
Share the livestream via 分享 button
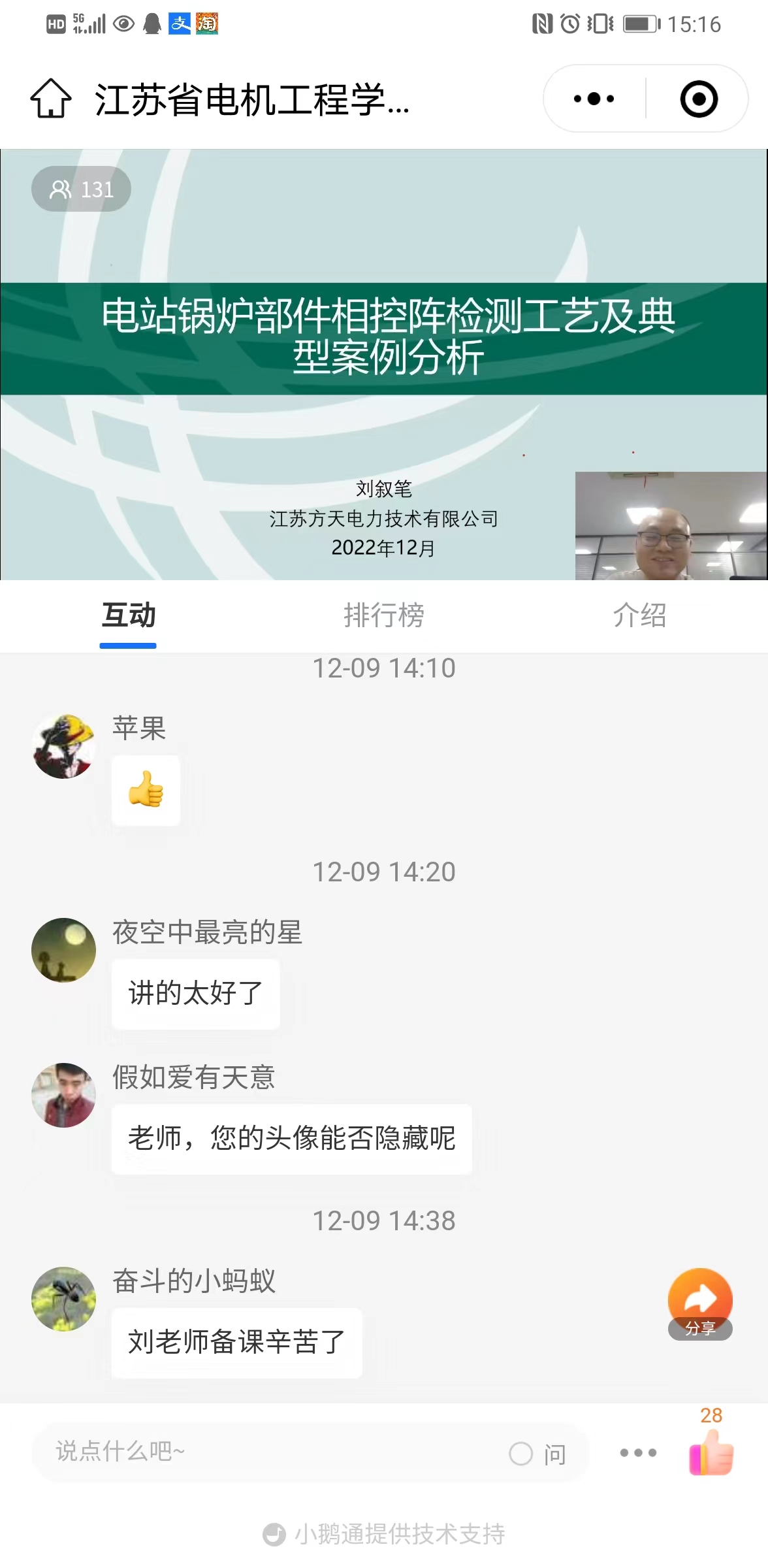(700, 1303)
